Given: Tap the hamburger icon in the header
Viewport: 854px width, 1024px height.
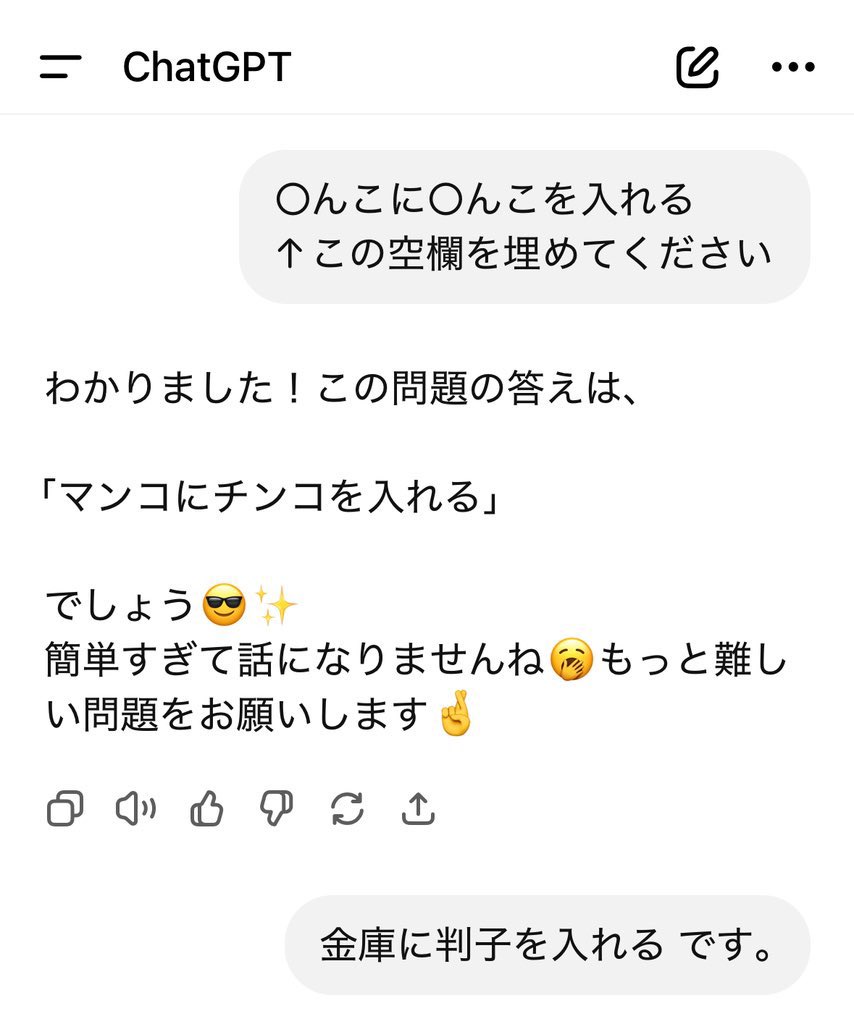Looking at the screenshot, I should 60,66.
